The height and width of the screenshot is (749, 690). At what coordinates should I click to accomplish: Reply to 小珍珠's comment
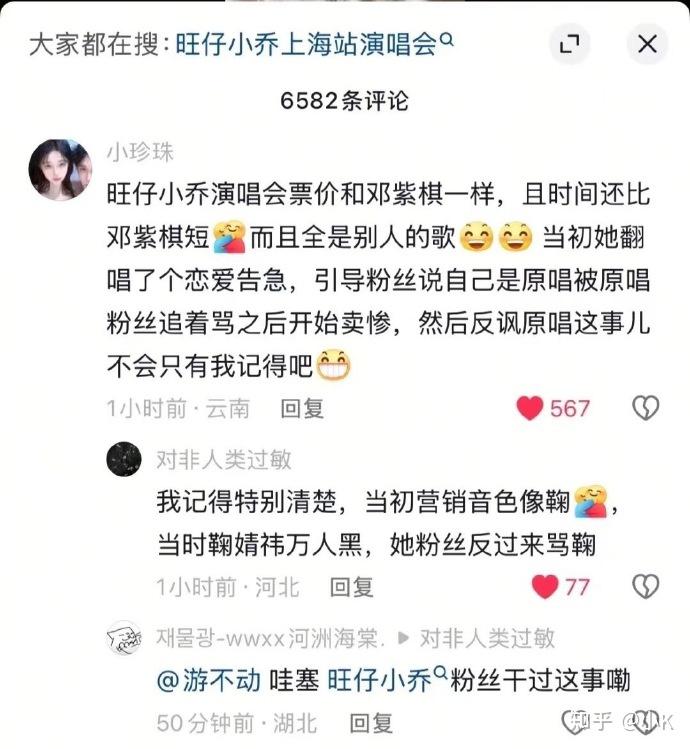click(x=301, y=408)
